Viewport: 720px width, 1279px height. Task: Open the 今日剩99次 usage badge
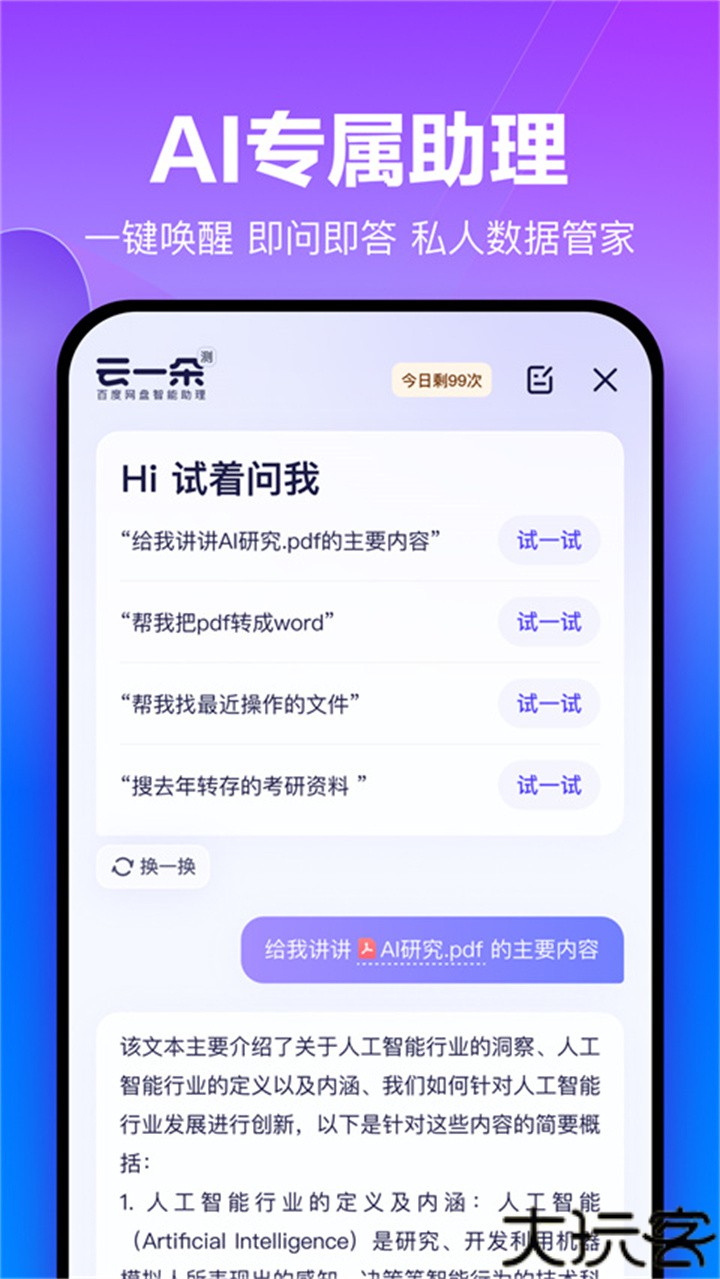pyautogui.click(x=440, y=380)
